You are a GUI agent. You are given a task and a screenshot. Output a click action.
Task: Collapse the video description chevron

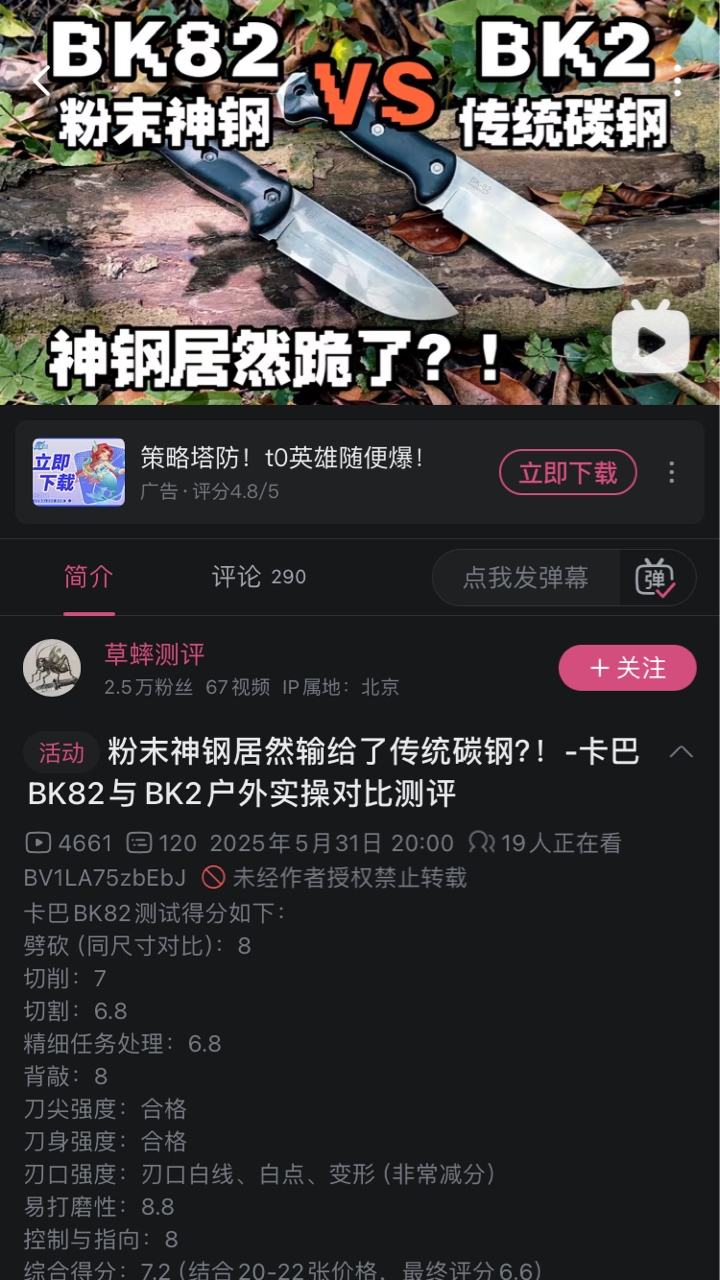pos(681,752)
